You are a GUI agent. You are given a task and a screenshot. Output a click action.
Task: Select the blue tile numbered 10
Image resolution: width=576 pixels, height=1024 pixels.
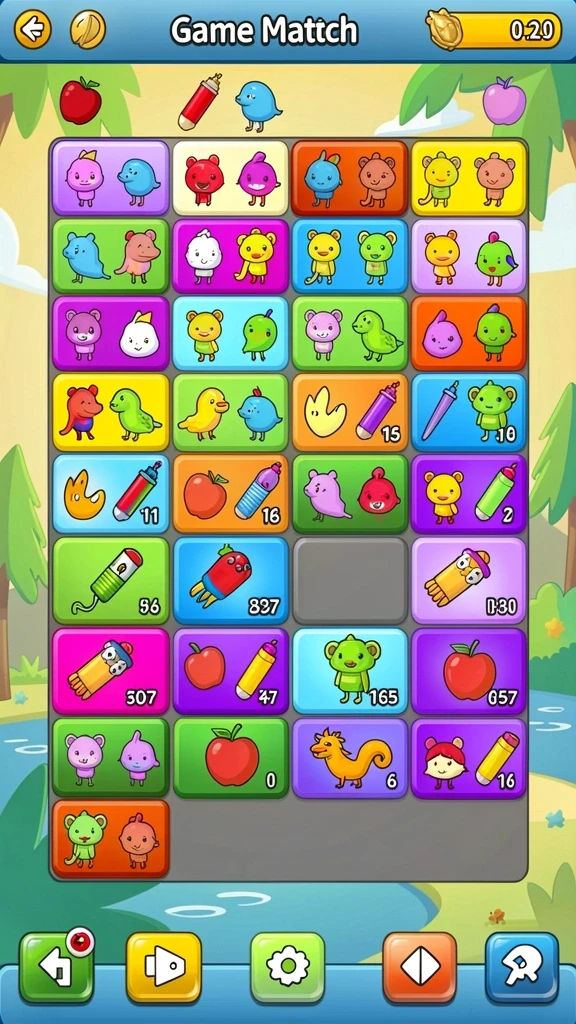pyautogui.click(x=469, y=412)
